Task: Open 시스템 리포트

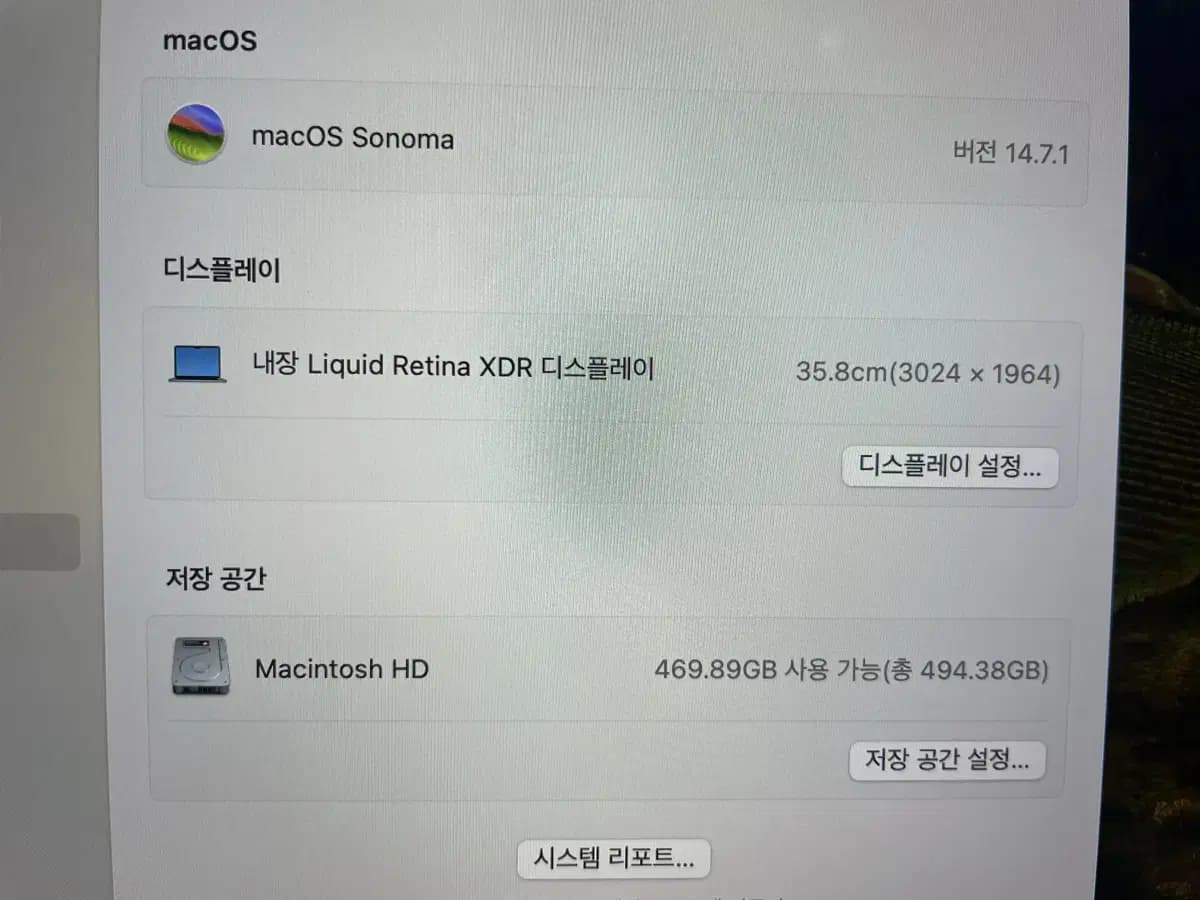Action: (613, 858)
